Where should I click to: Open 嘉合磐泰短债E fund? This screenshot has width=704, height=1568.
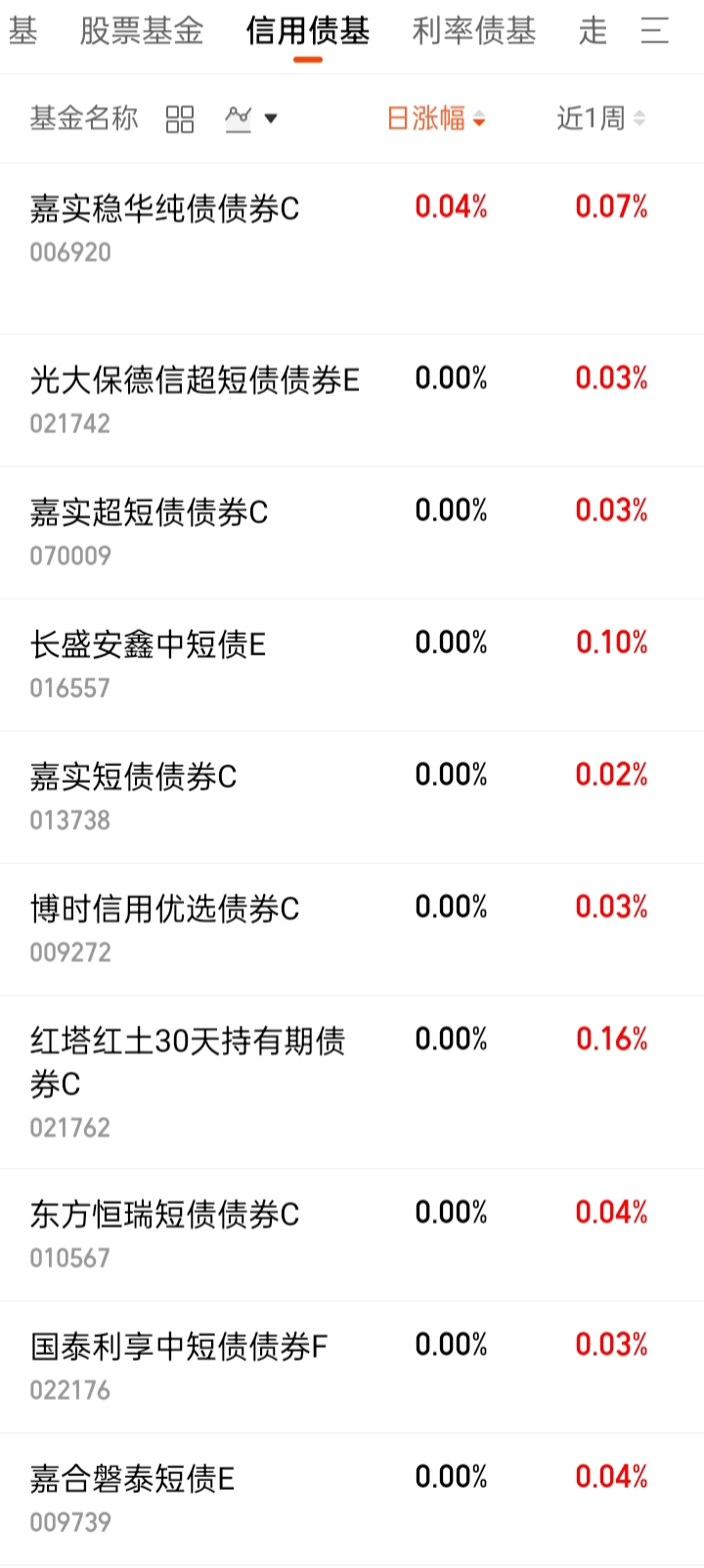[x=352, y=1499]
